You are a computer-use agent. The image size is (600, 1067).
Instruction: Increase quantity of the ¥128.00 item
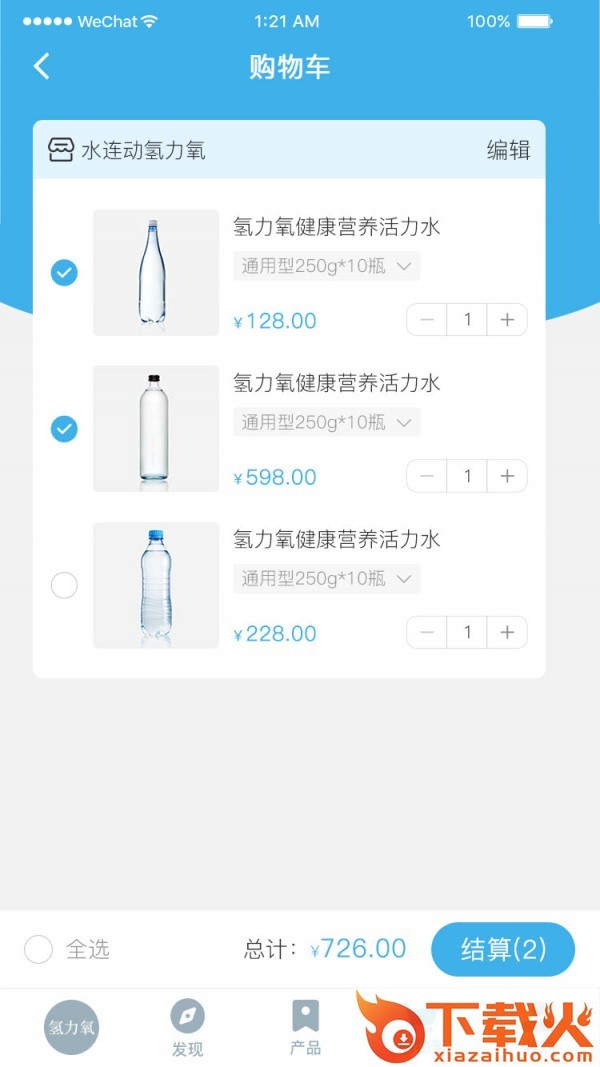pos(507,320)
